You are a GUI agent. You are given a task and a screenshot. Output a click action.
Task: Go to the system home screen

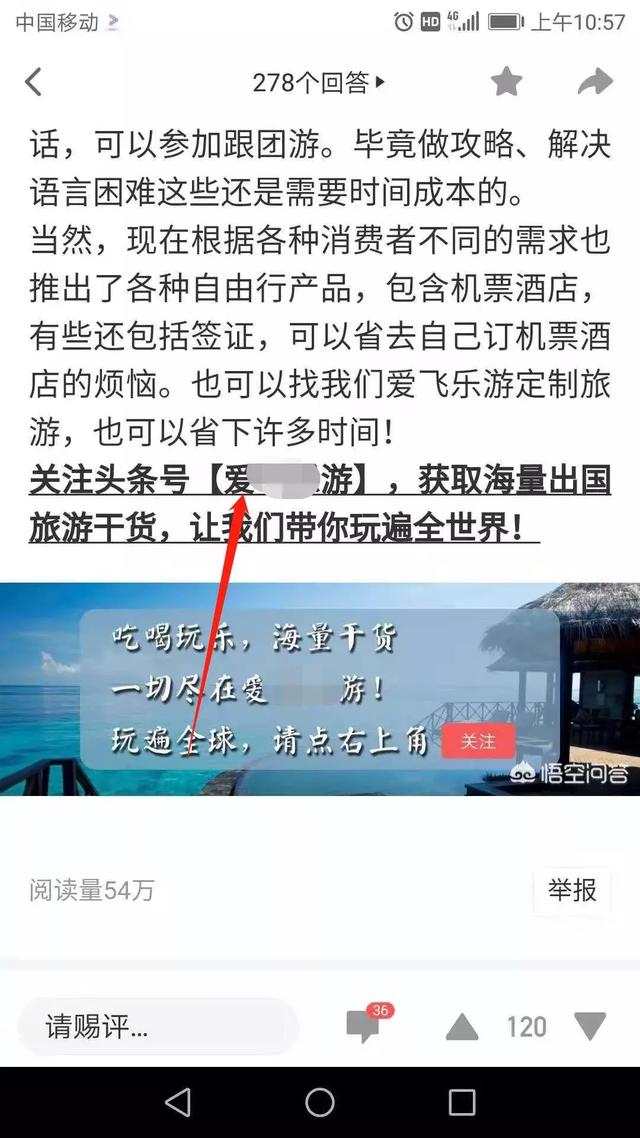320,1102
